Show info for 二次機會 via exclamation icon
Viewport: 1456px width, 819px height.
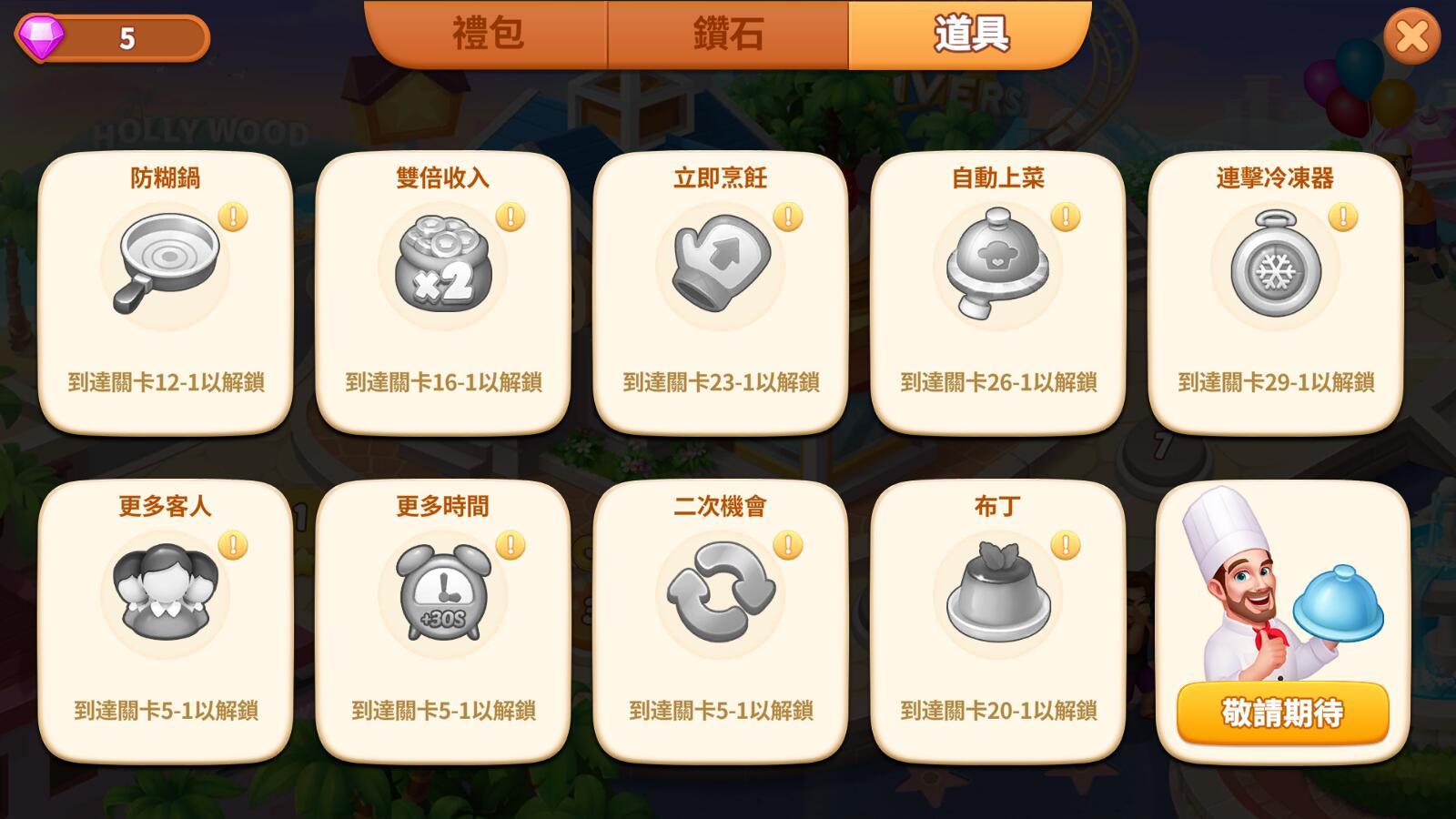tap(788, 545)
